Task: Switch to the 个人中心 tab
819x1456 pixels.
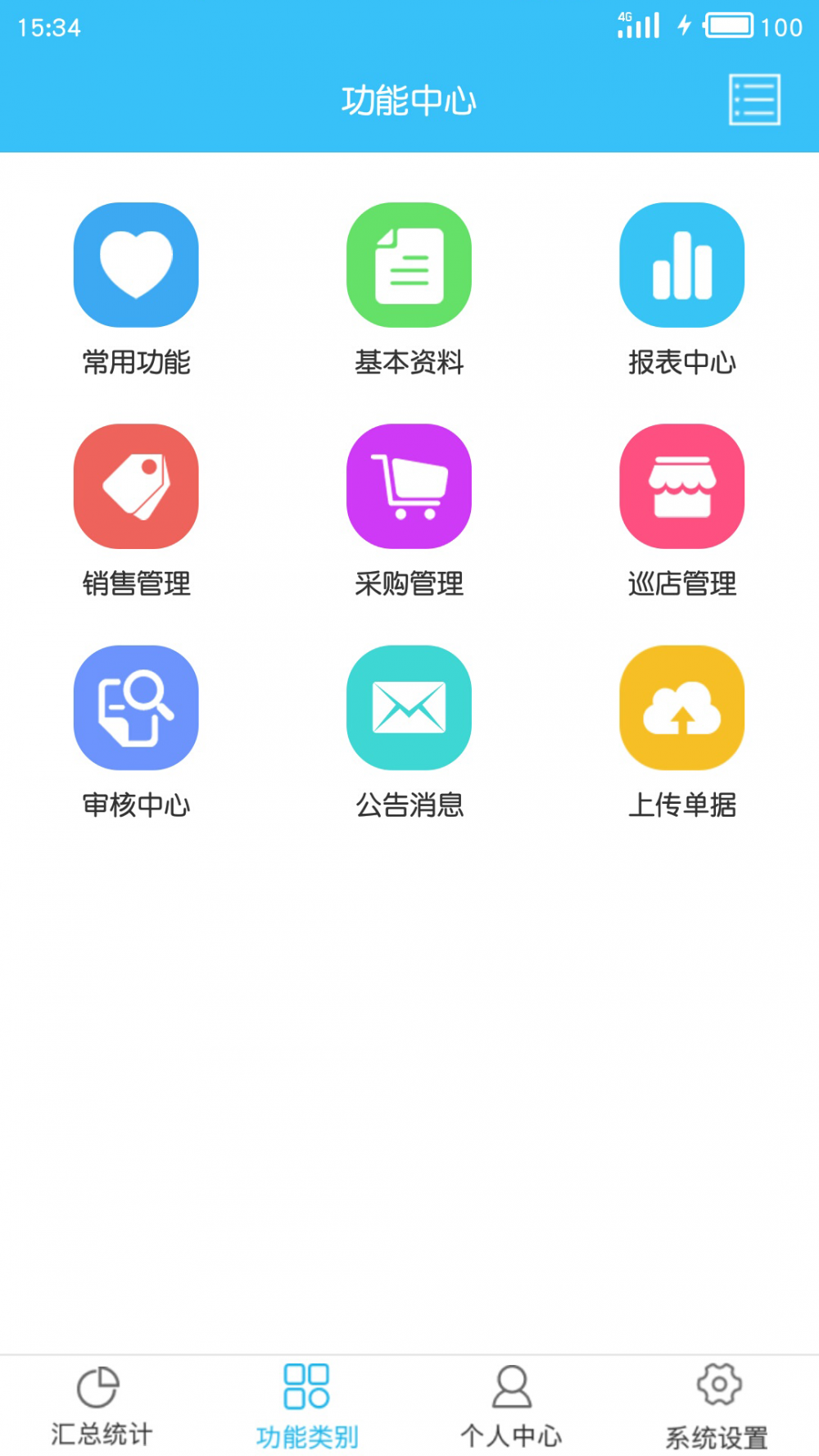Action: (511, 1406)
